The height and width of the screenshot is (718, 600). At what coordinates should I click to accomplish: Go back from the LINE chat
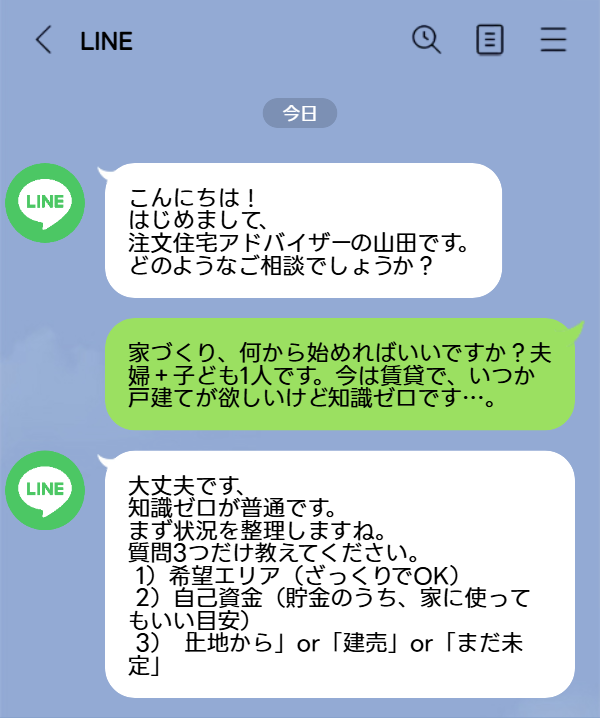pyautogui.click(x=43, y=40)
